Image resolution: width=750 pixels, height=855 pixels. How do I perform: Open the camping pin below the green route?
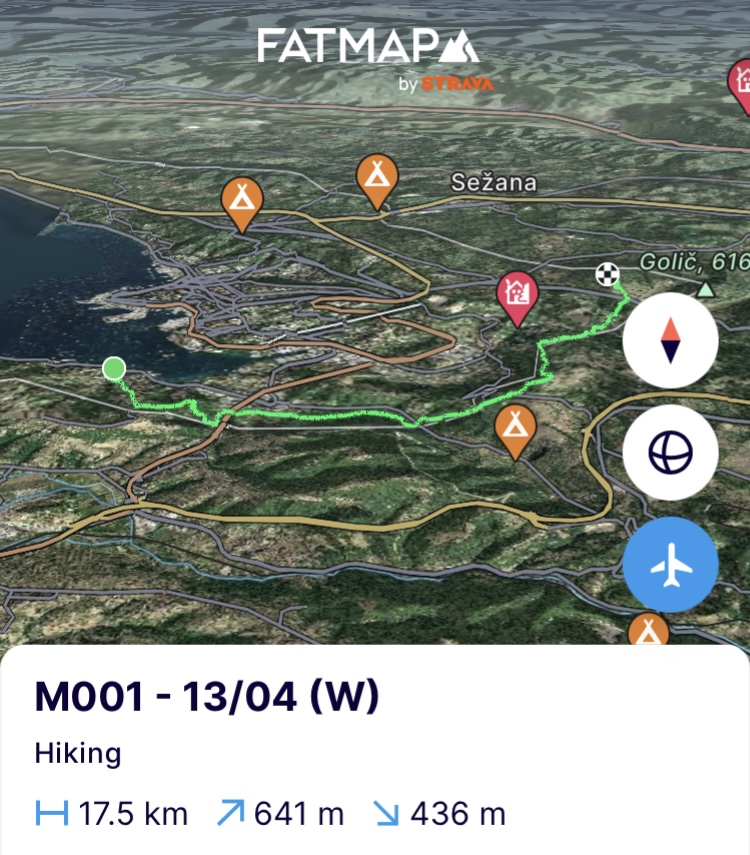point(515,428)
